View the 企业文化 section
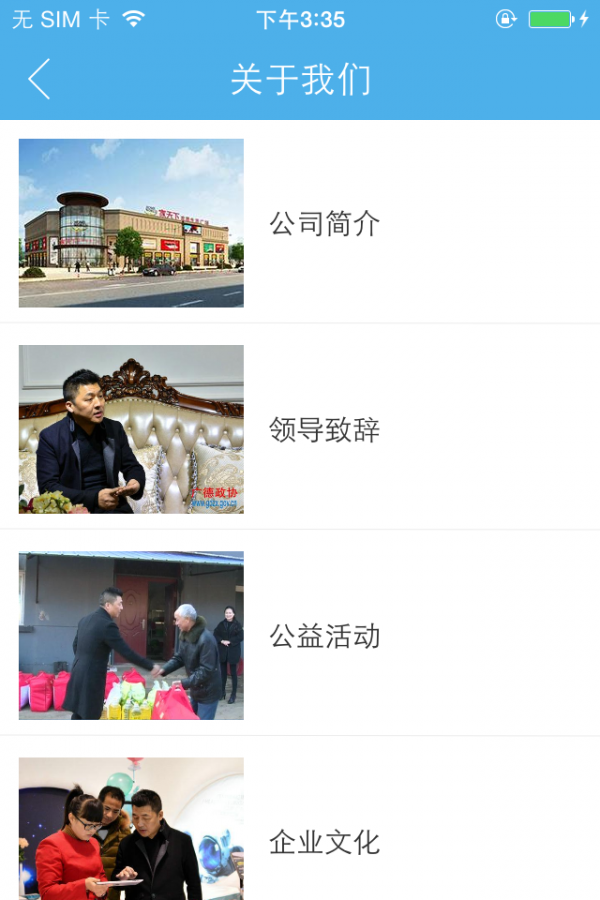 pos(324,842)
